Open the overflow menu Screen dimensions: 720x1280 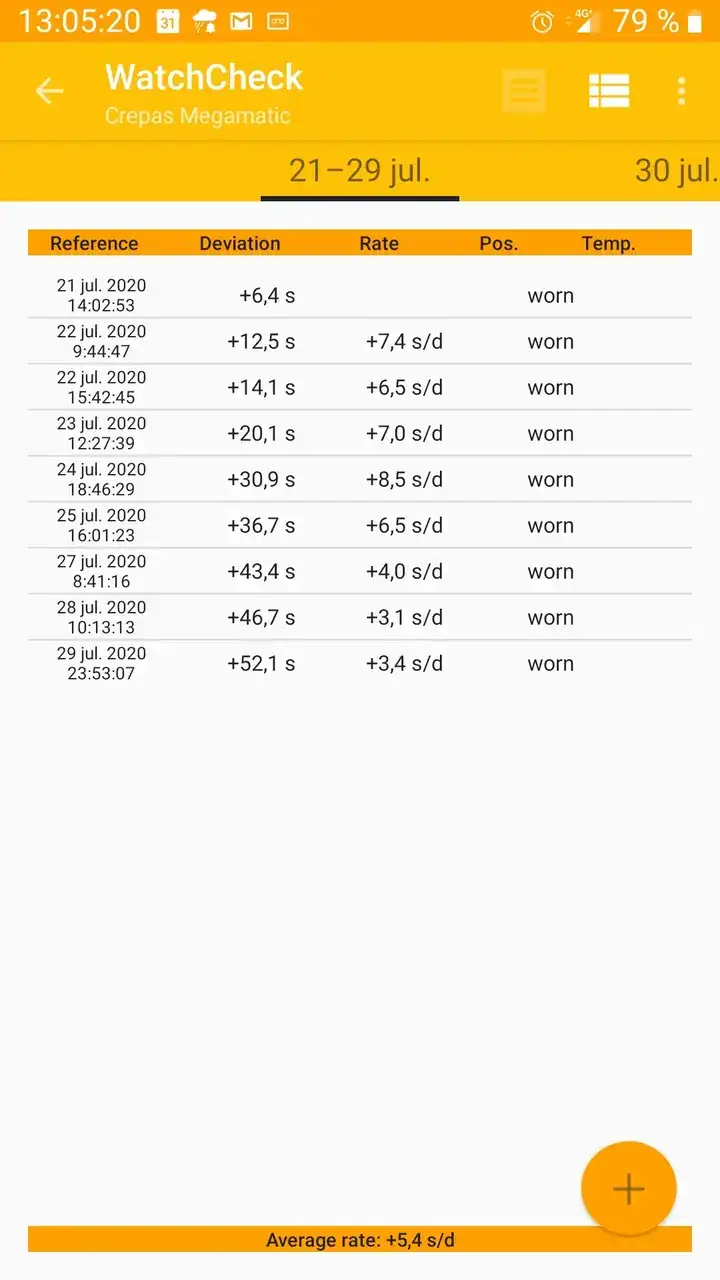[681, 92]
